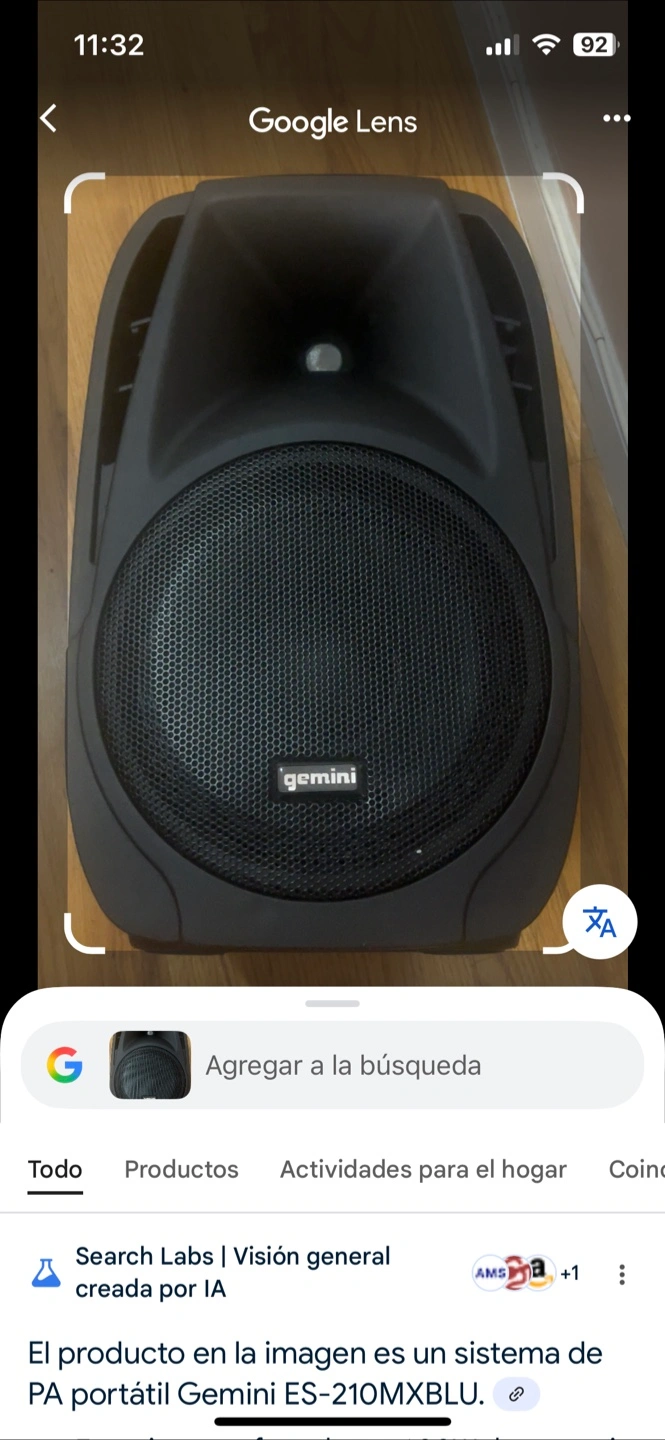Image resolution: width=665 pixels, height=1440 pixels.
Task: Select the Actividades para el hogar tab
Action: (x=423, y=1169)
